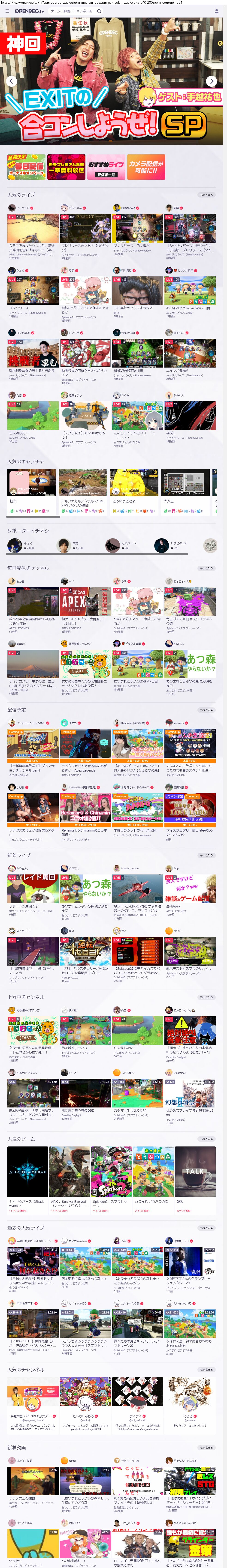See more of 毎日配信チャンネル
The width and height of the screenshot is (227, 1568).
point(206,568)
